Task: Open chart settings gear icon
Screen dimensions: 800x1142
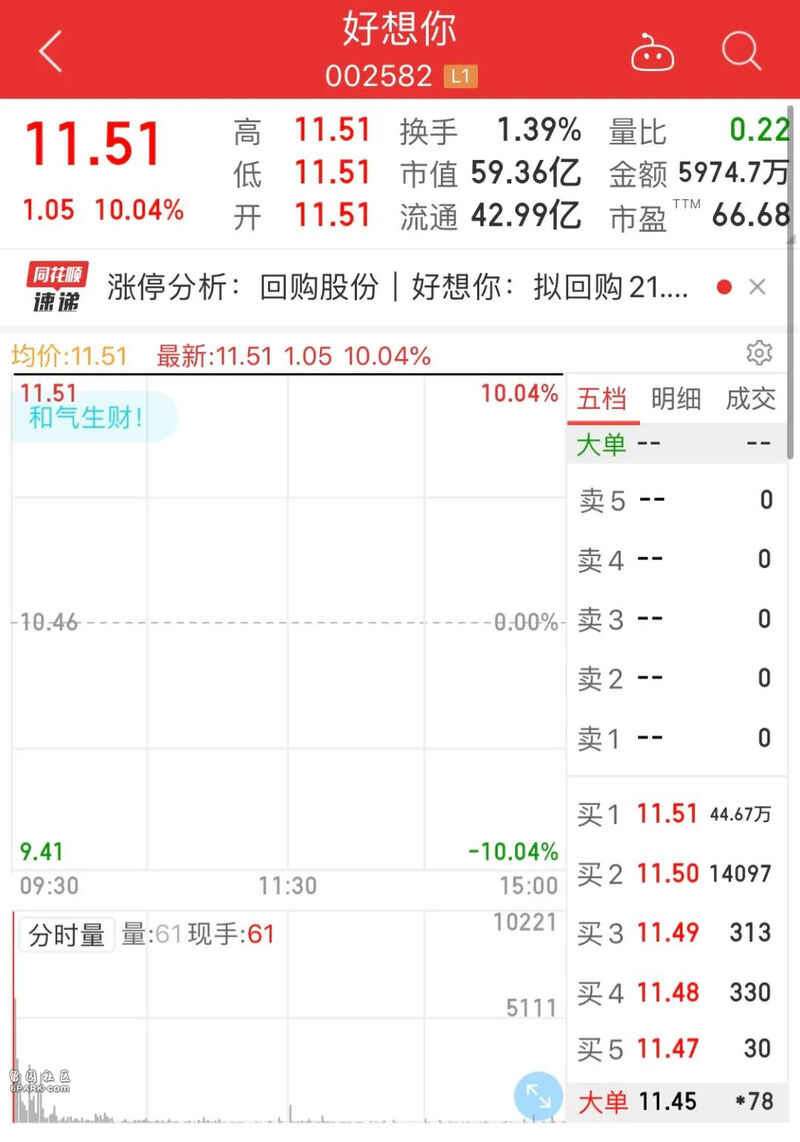Action: coord(759,353)
